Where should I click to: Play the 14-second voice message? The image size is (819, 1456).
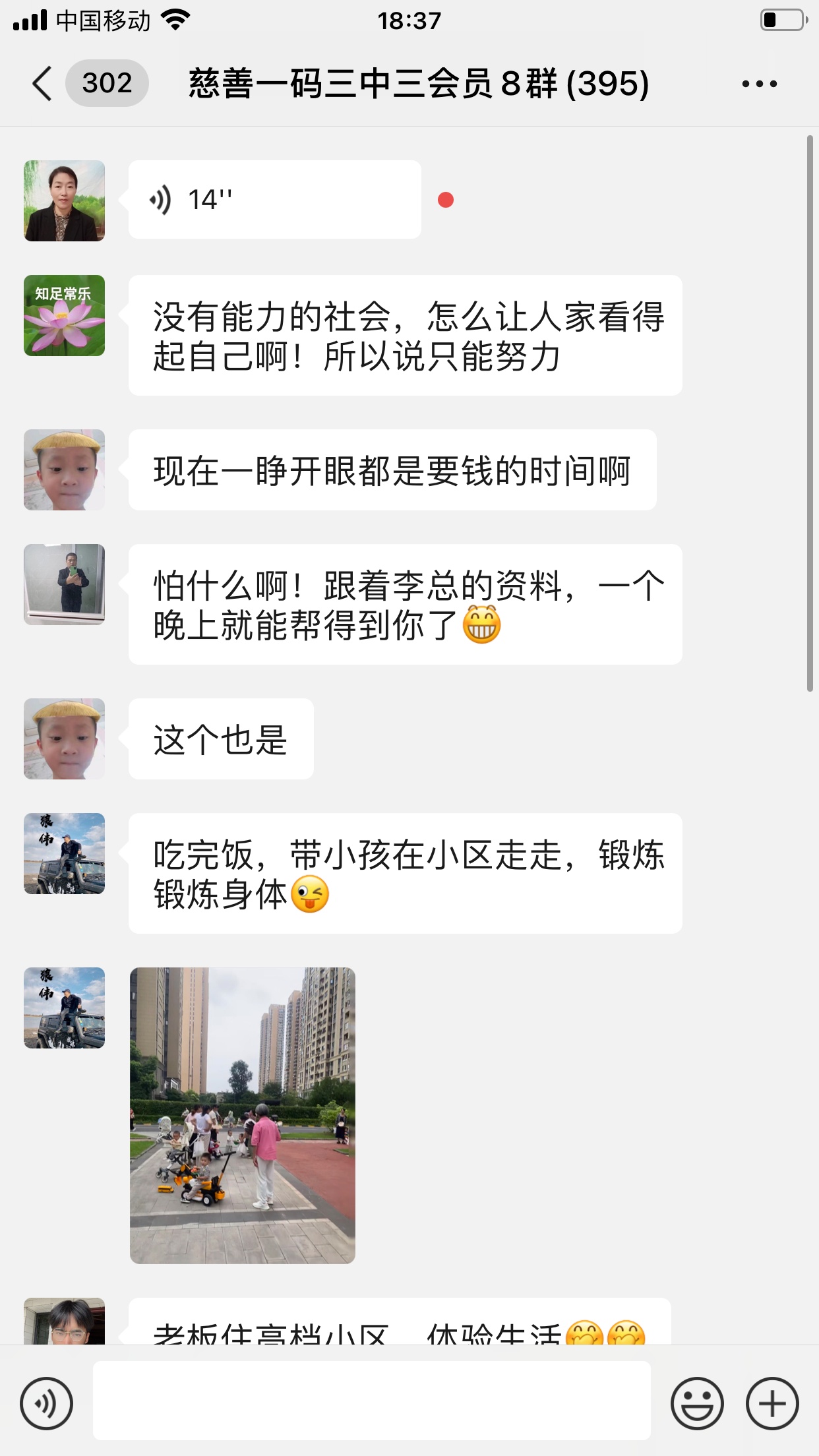click(274, 200)
